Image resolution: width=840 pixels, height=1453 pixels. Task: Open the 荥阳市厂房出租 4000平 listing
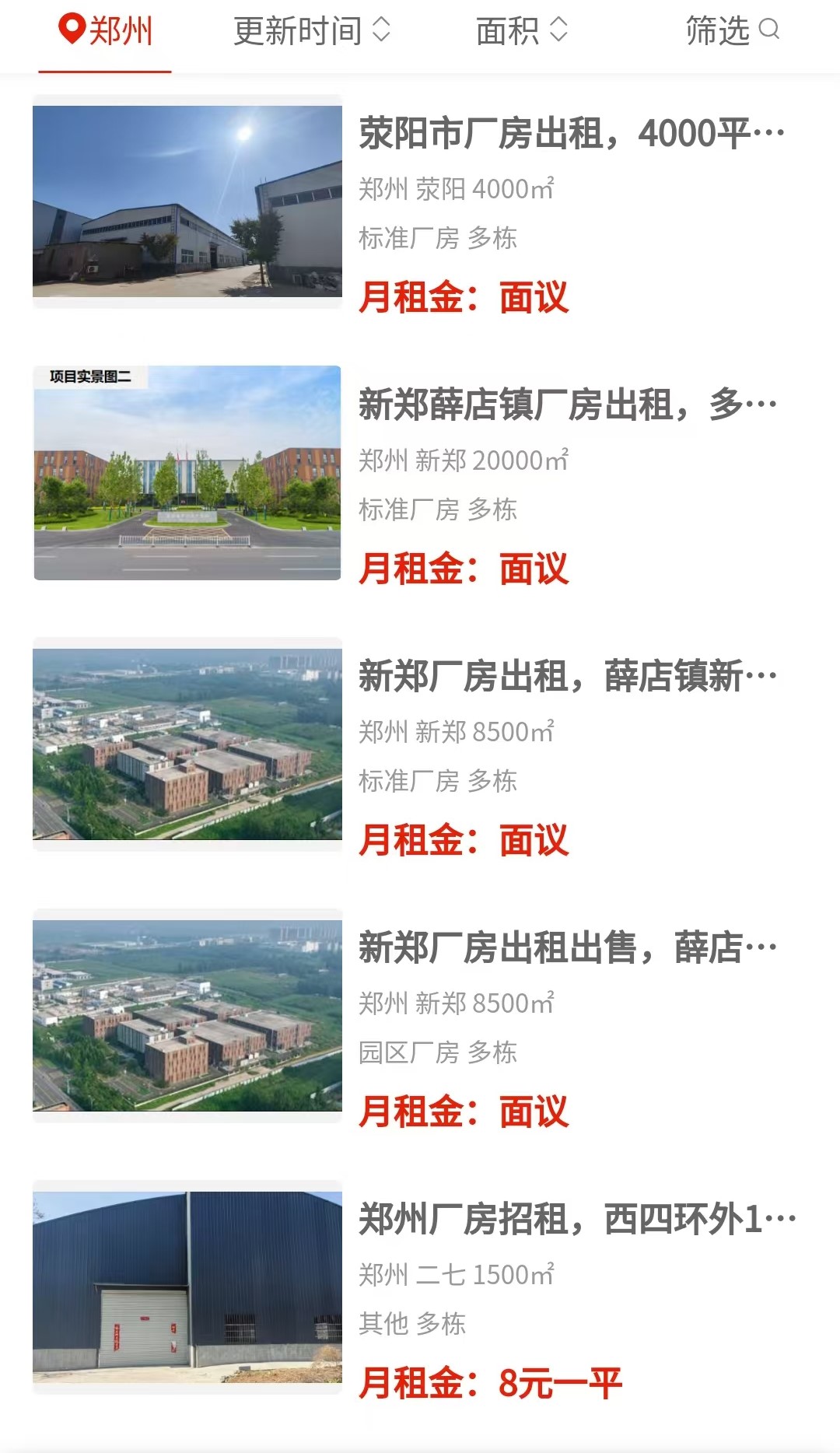(x=572, y=134)
